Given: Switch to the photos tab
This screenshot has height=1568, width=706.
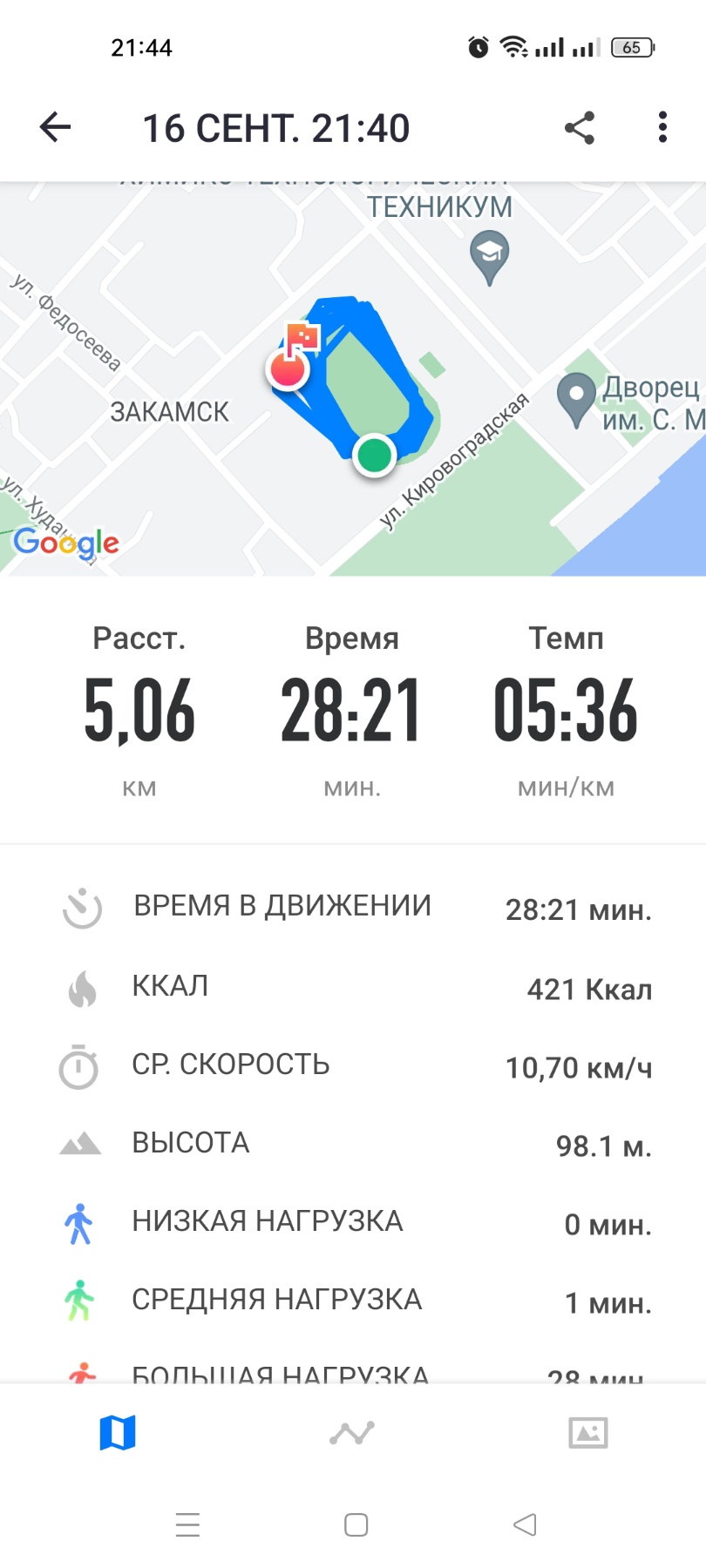Looking at the screenshot, I should (587, 1432).
